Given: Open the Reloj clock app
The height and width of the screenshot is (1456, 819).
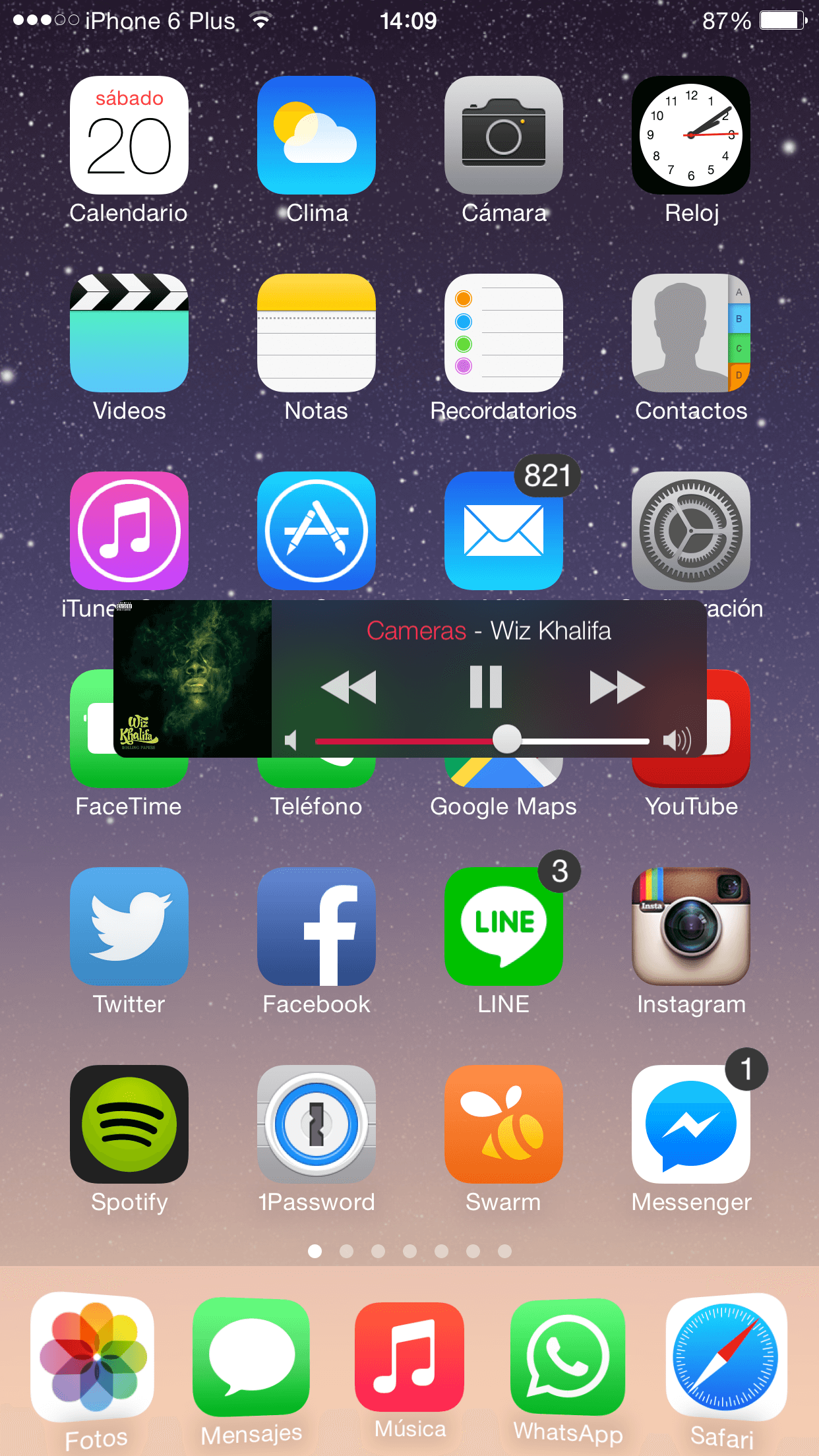Looking at the screenshot, I should [691, 135].
